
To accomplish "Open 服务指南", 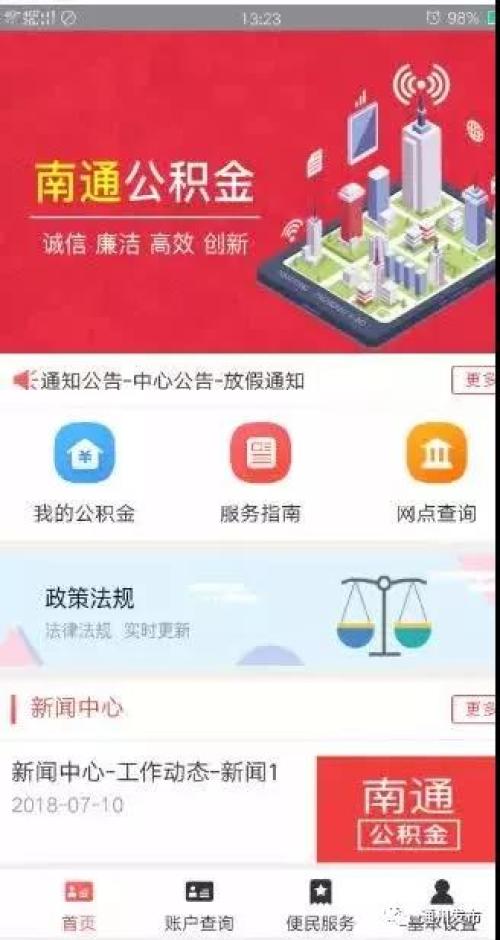I will click(x=260, y=472).
